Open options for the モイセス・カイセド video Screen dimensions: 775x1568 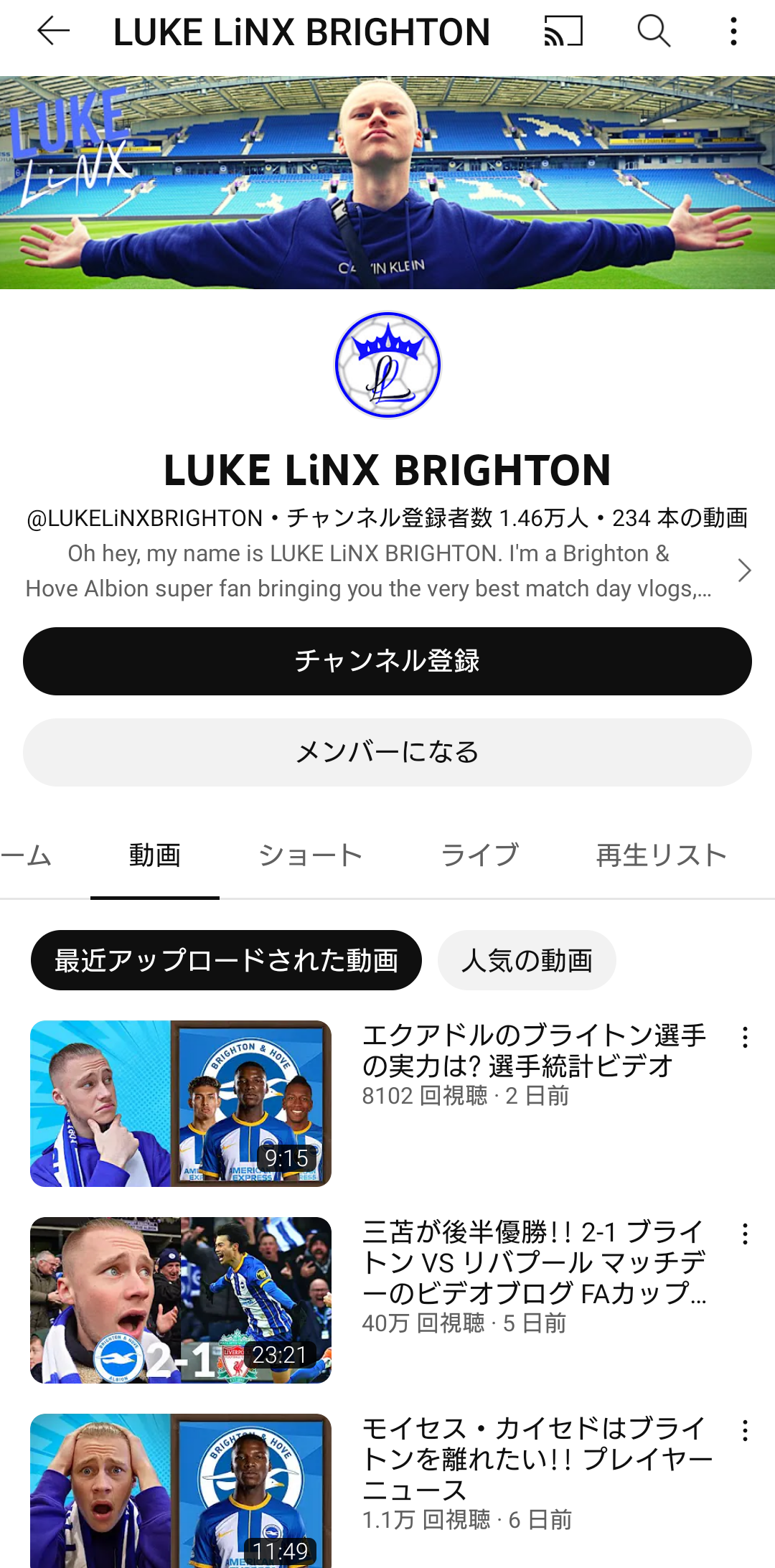coord(745,1430)
